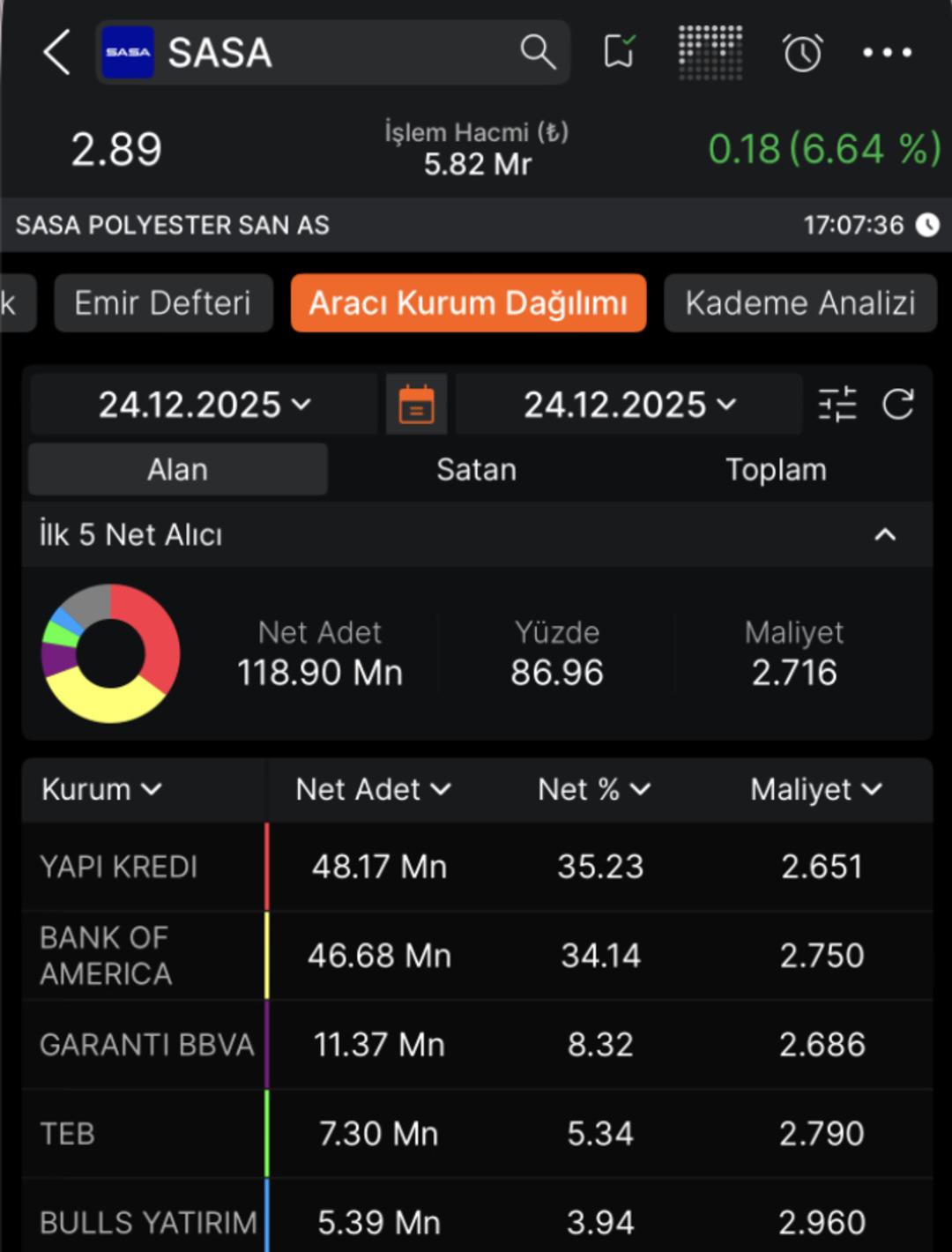Open the calendar date picker icon

click(x=416, y=405)
